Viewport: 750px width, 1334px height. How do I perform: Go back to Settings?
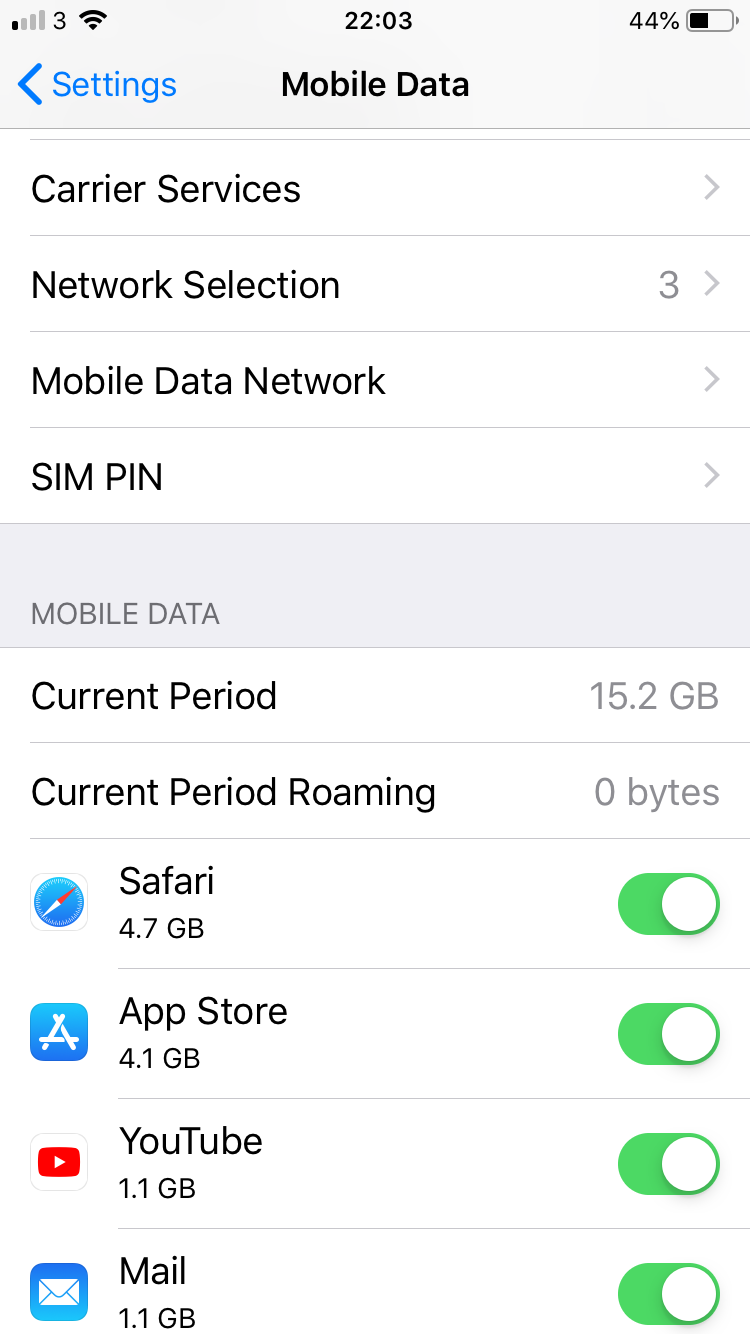[x=97, y=85]
